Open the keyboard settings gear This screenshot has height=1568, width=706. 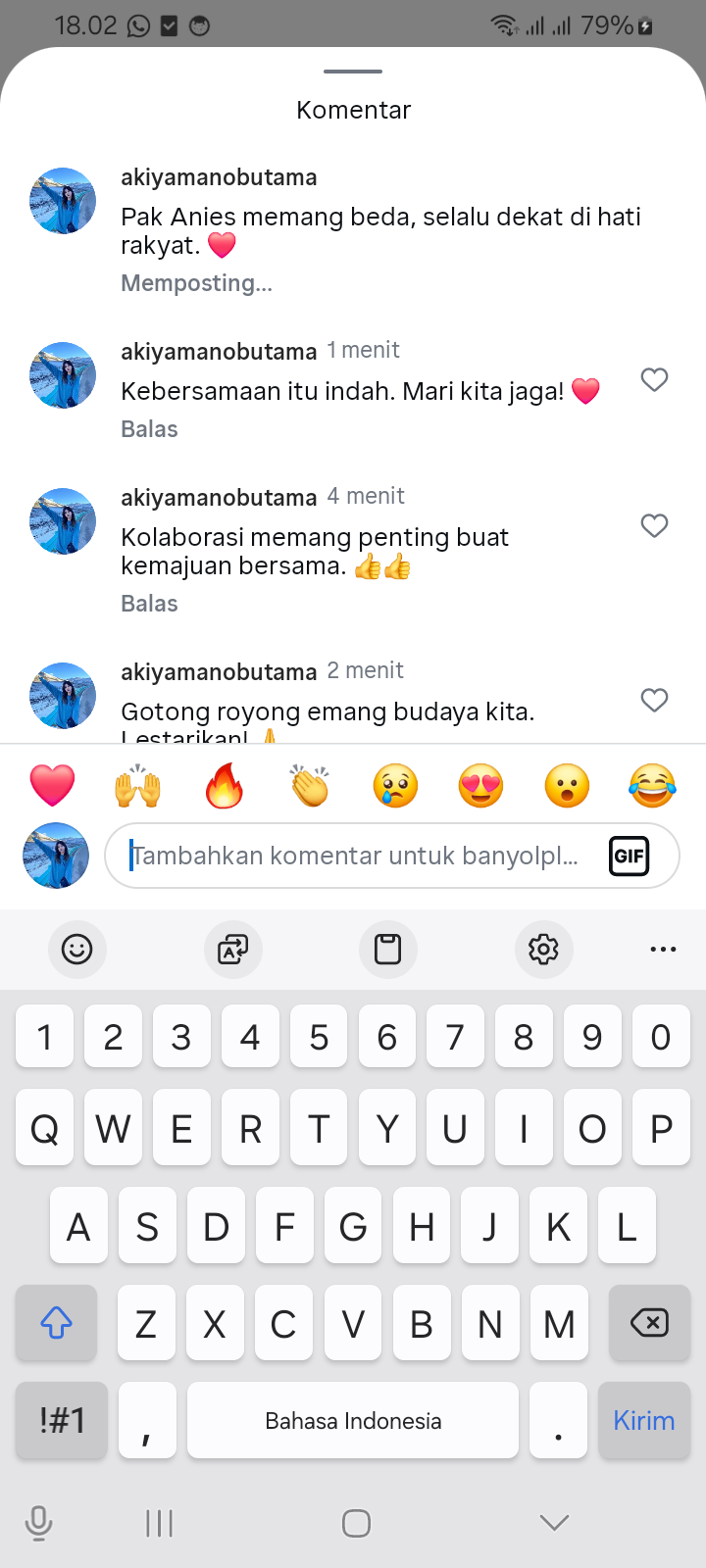pos(543,949)
